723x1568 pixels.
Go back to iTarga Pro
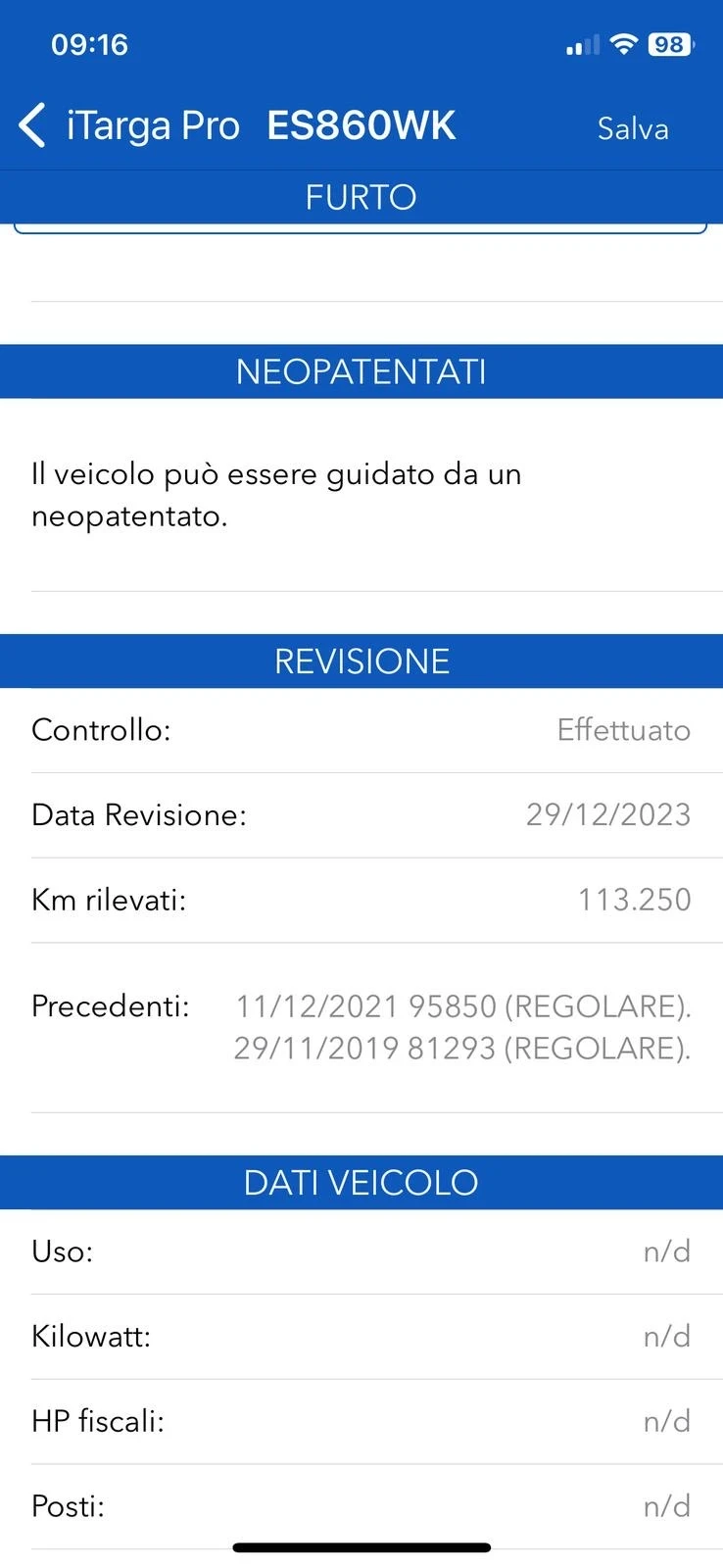[127, 126]
